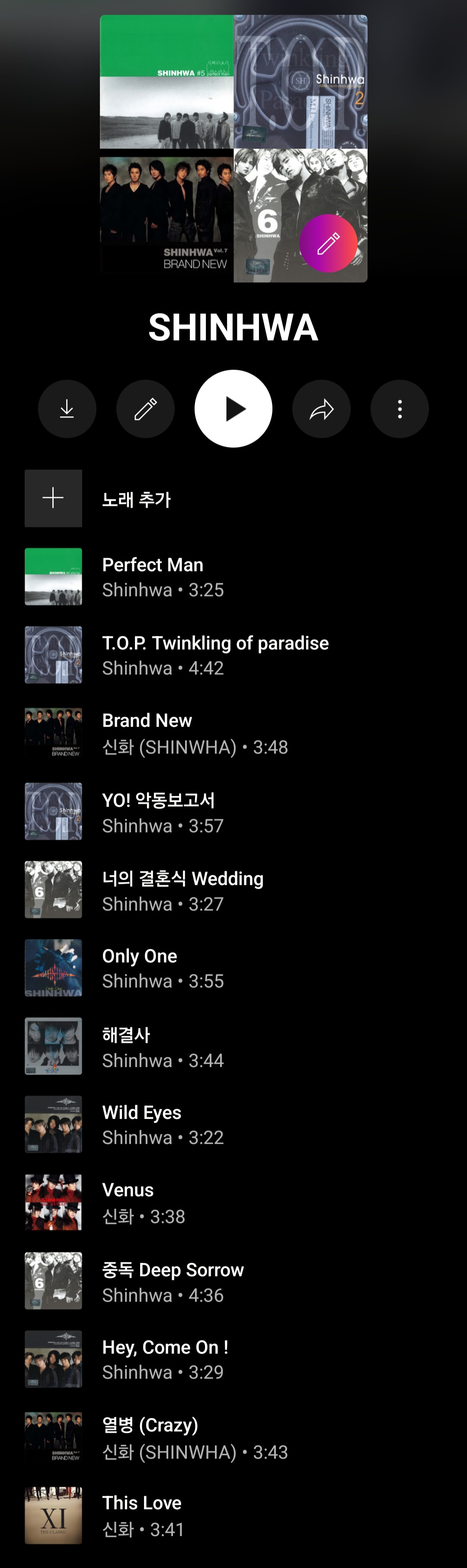The image size is (467, 1568).
Task: Edit the playlist with the pencil button
Action: pos(146,409)
